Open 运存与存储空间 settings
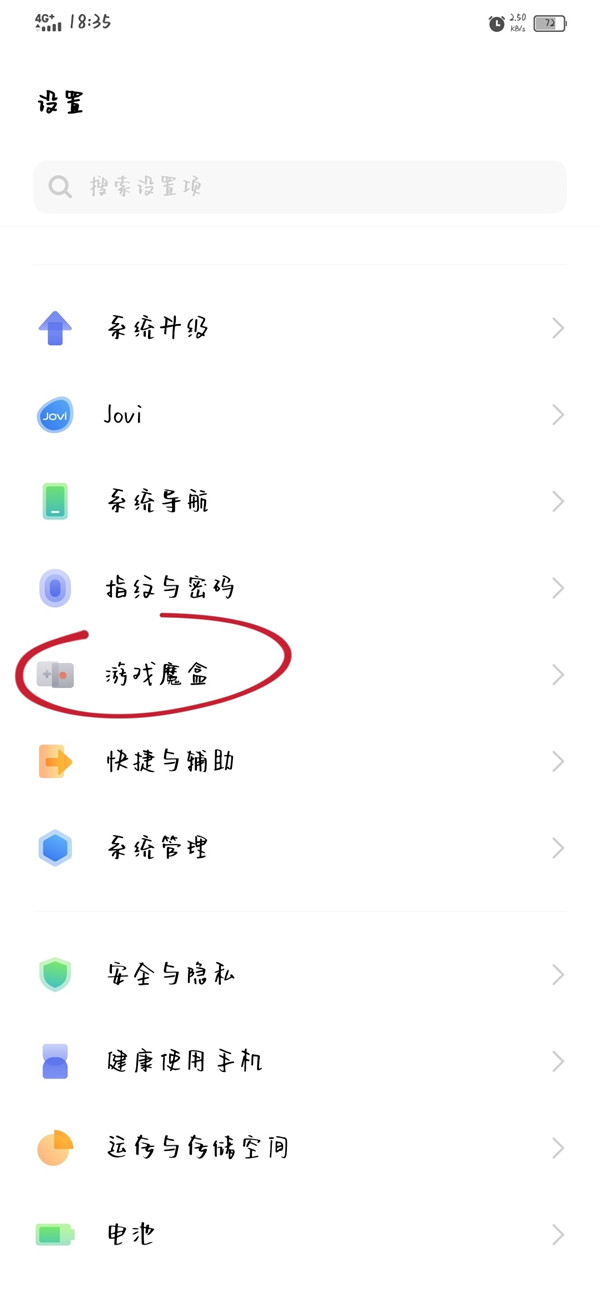The image size is (600, 1300). point(300,1147)
